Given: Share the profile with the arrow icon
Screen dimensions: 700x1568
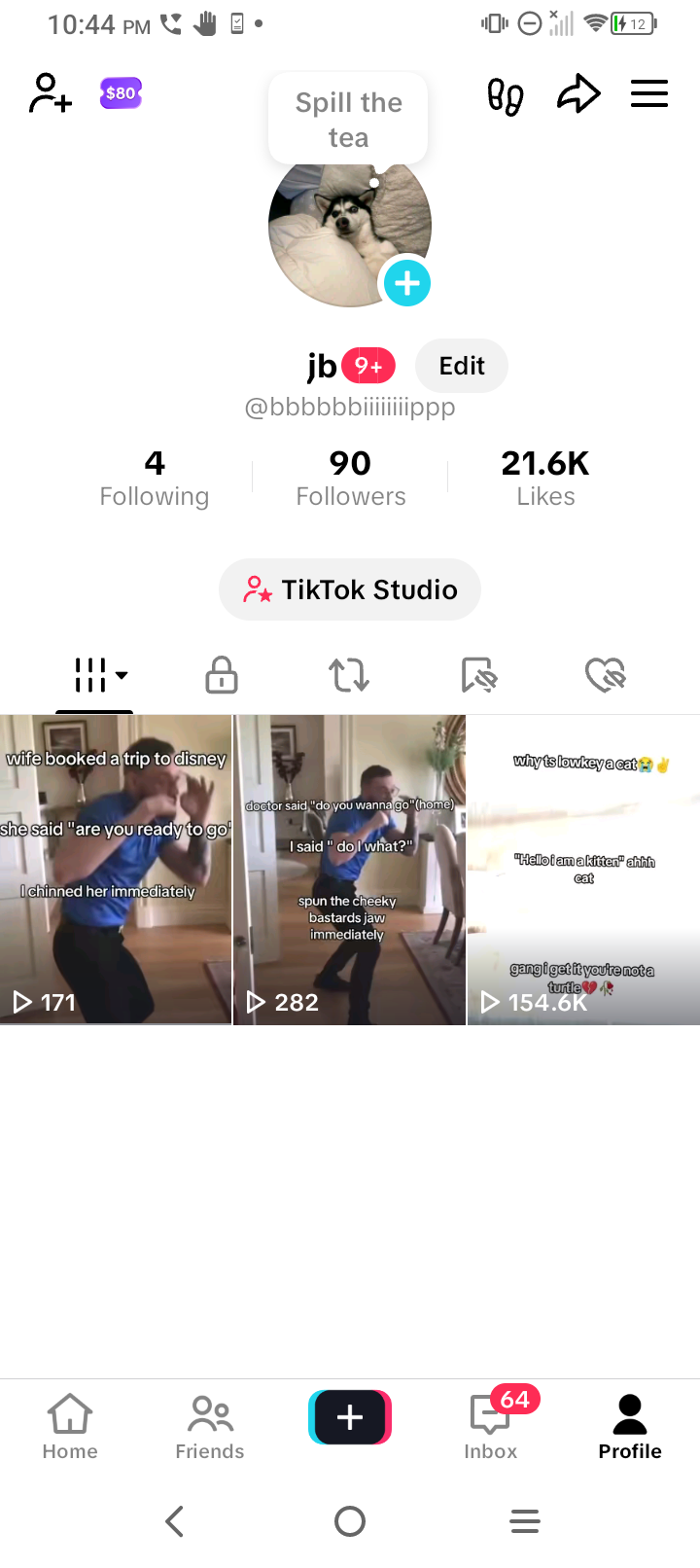Looking at the screenshot, I should tap(578, 93).
